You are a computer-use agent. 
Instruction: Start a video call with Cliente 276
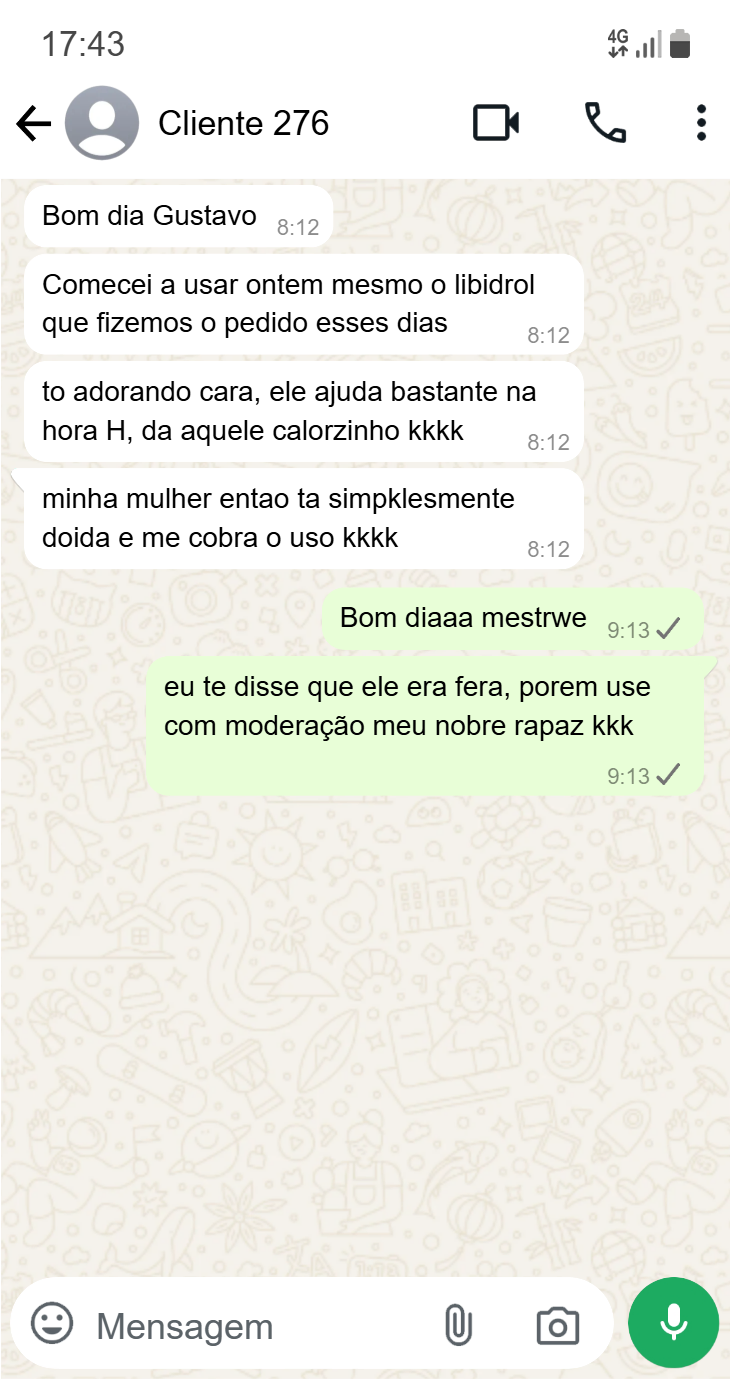click(496, 124)
